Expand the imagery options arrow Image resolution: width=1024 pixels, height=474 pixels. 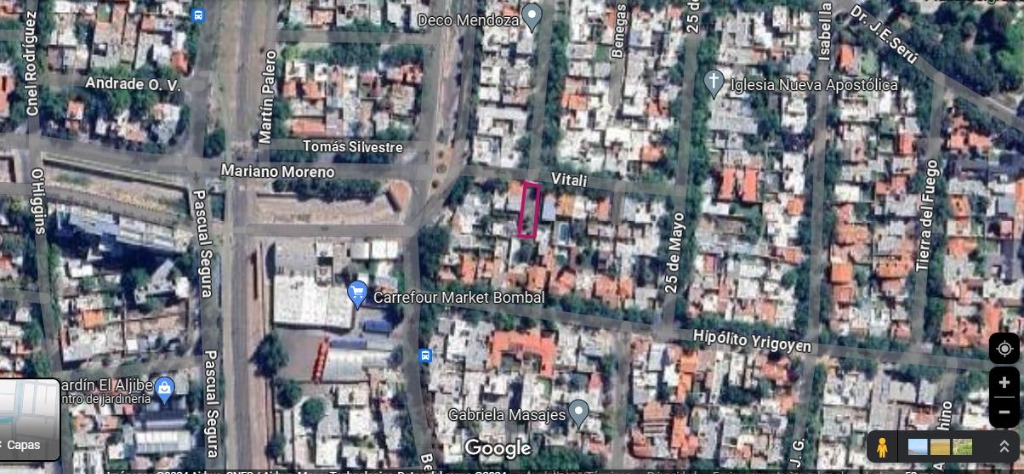tap(1004, 447)
